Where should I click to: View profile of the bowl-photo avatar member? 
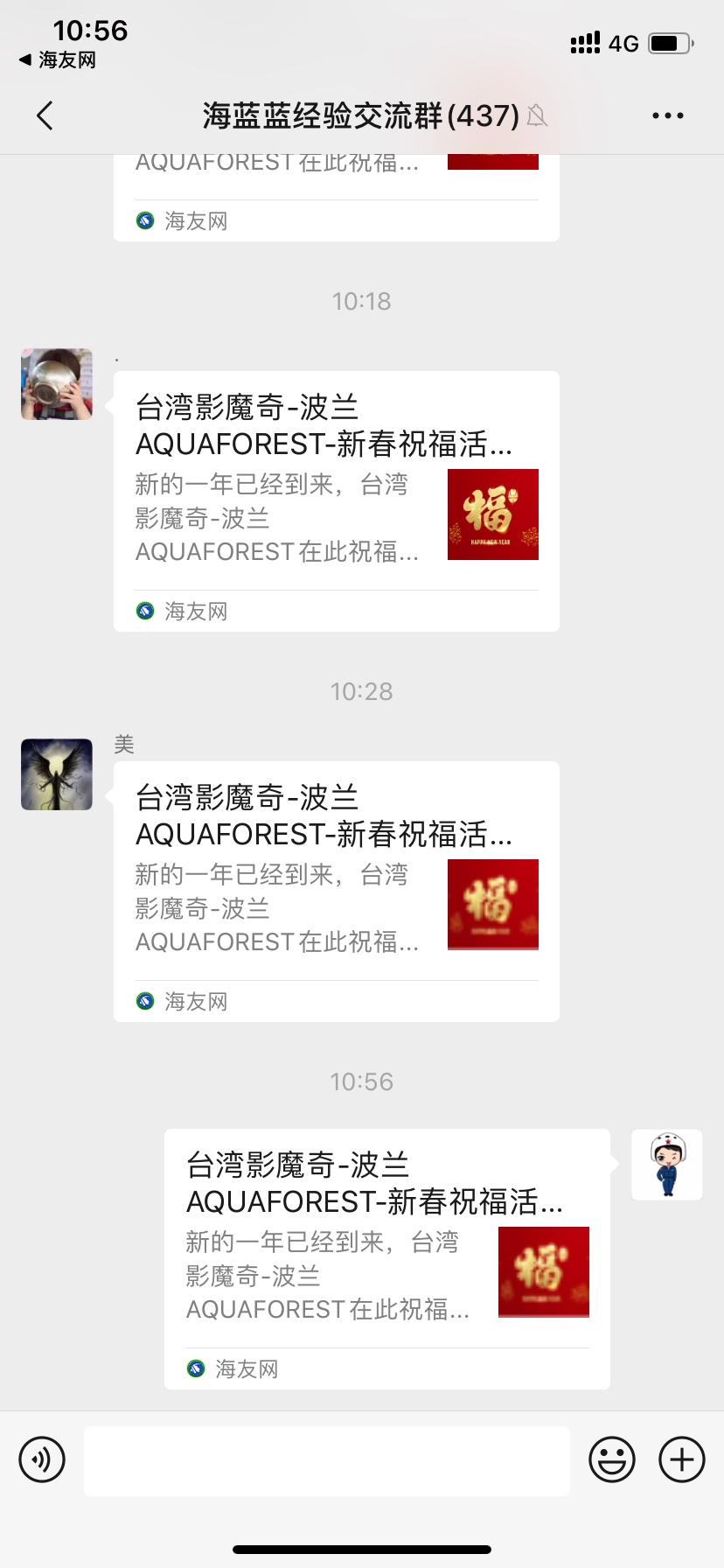(x=57, y=384)
